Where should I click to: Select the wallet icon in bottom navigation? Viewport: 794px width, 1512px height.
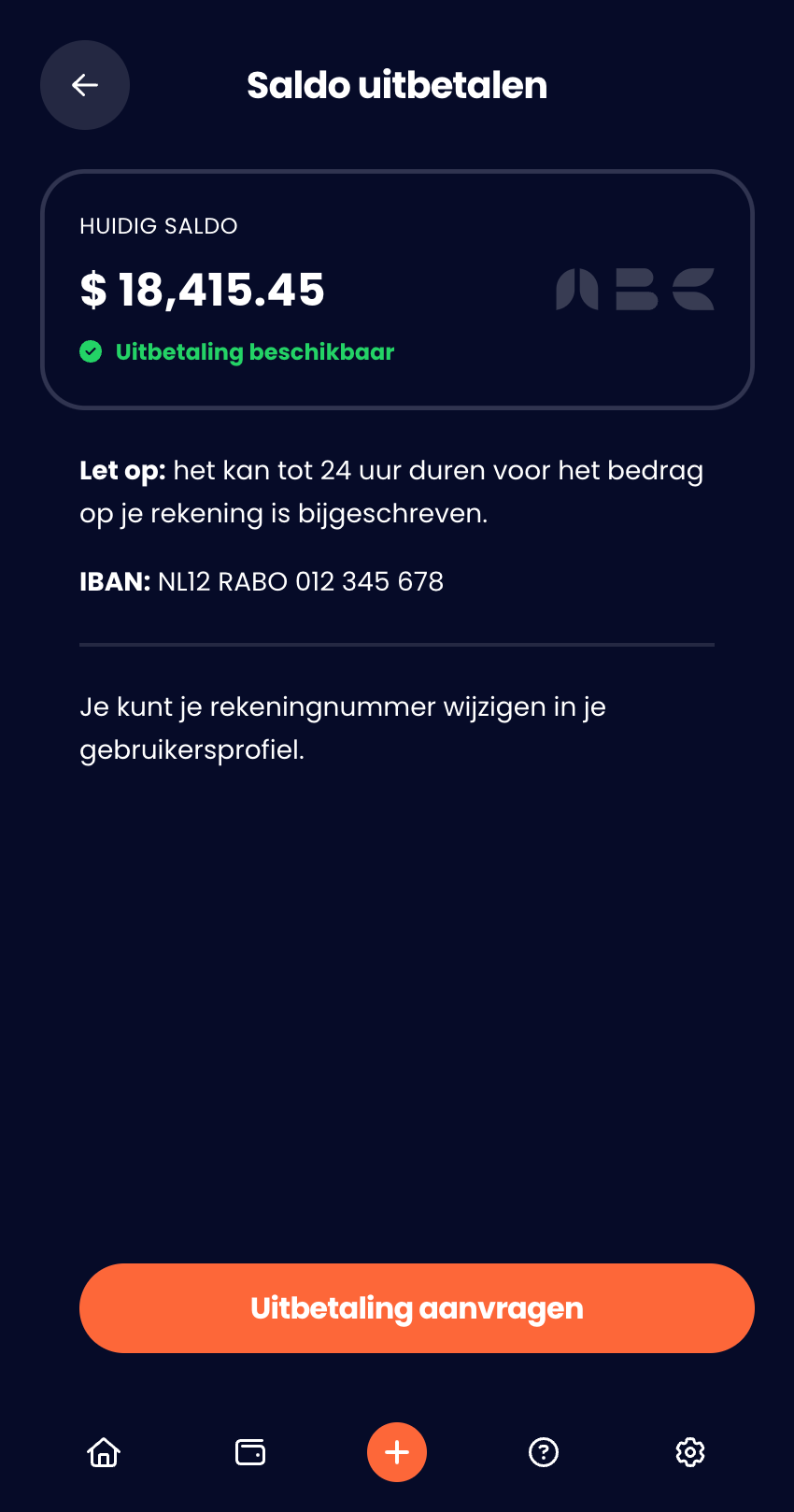[249, 1451]
